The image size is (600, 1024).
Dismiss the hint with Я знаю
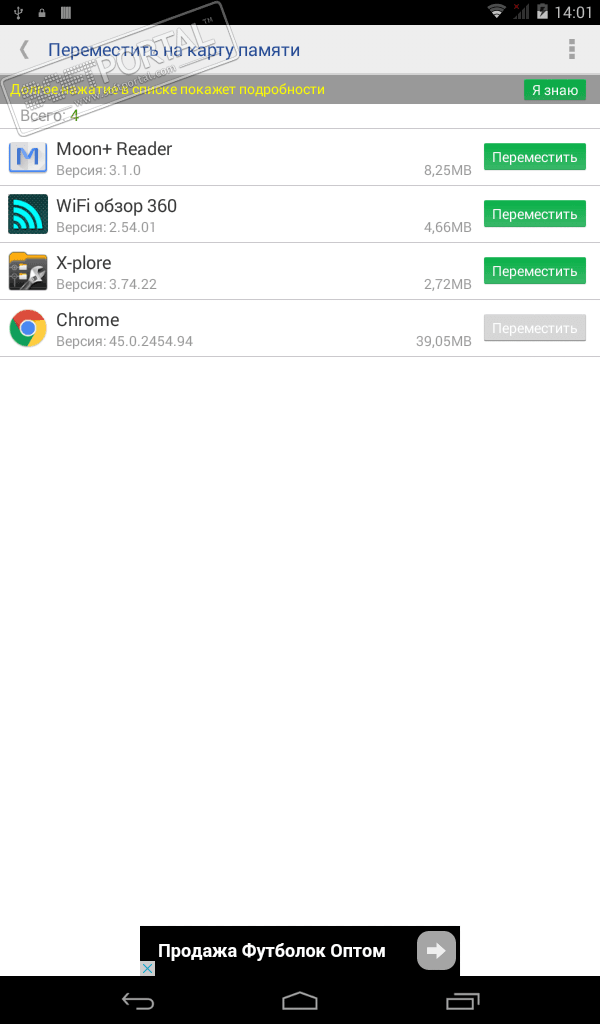(x=554, y=90)
